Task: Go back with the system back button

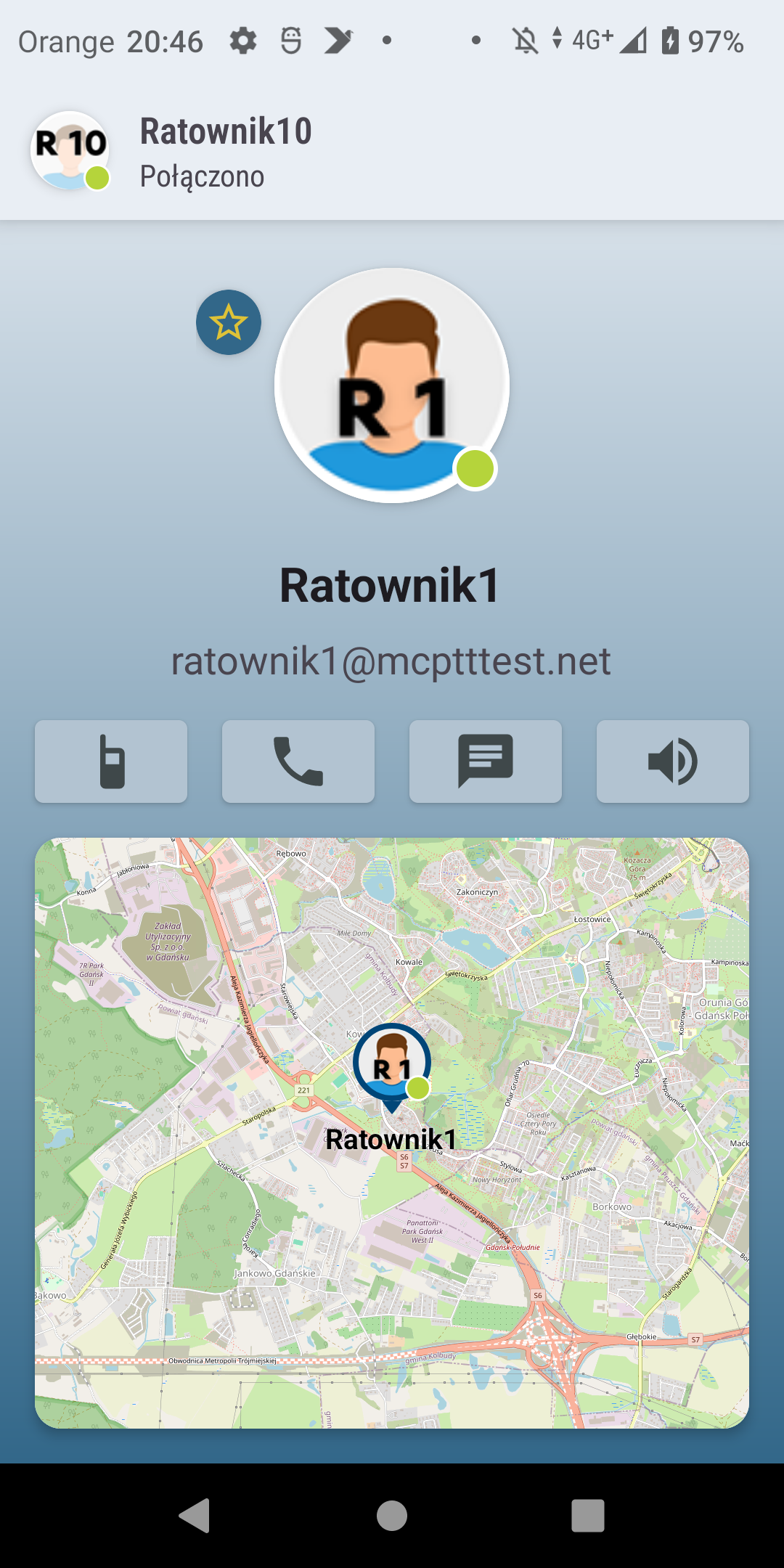Action: (x=195, y=1516)
